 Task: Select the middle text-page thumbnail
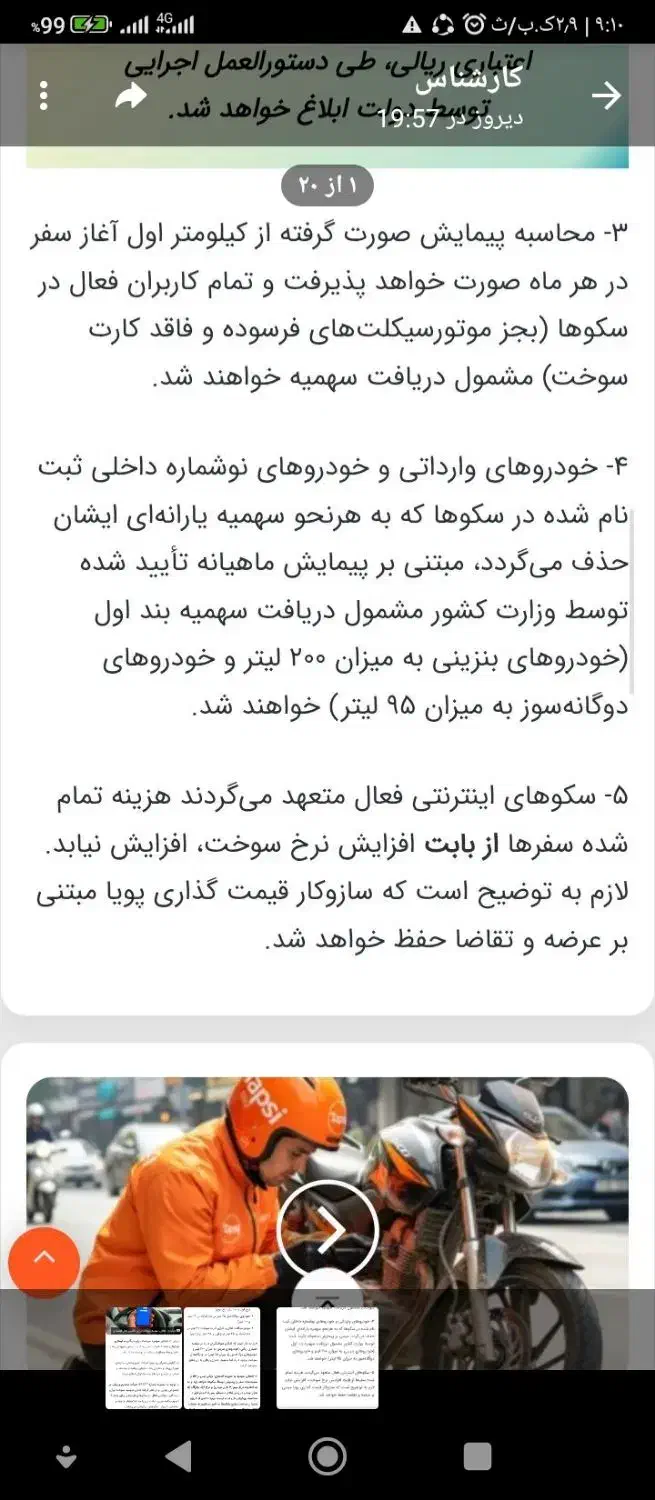(x=222, y=1357)
